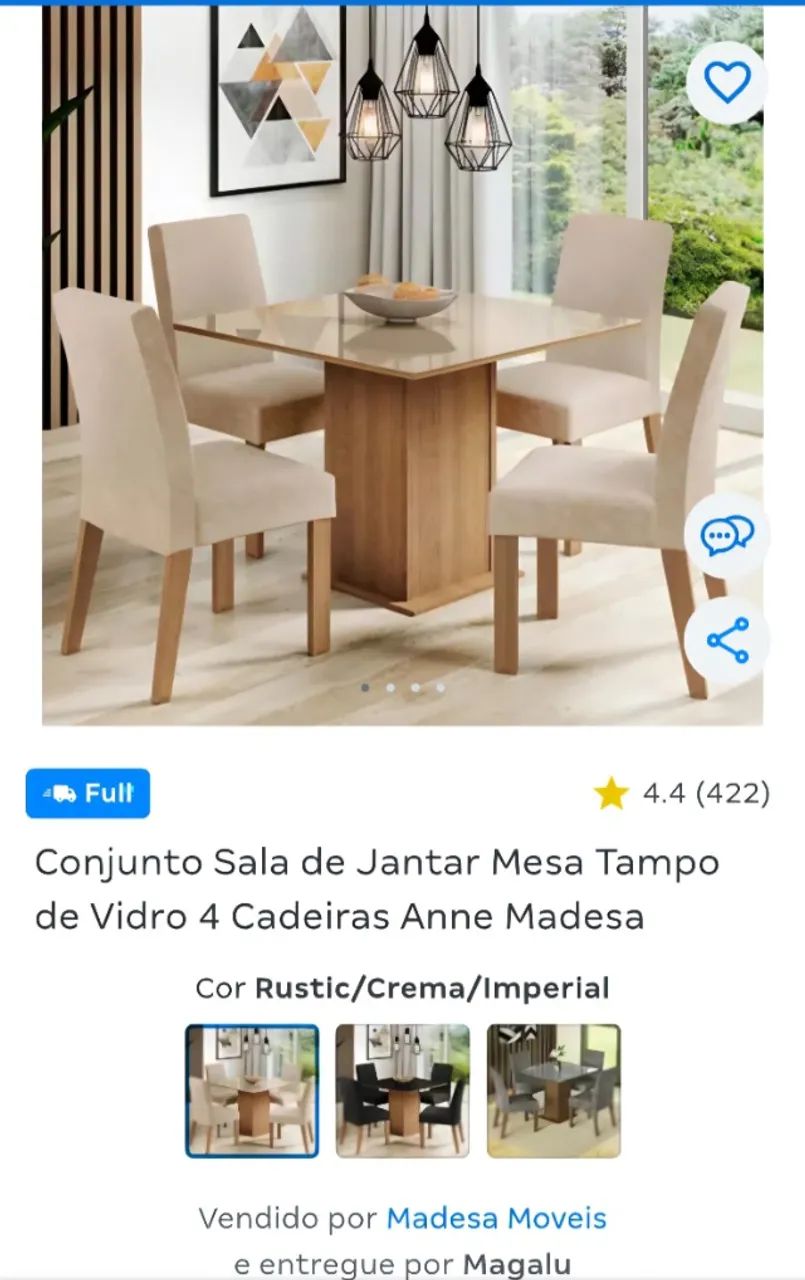Tap the 4.4 (422) reviews count
The width and height of the screenshot is (805, 1280).
coord(706,794)
